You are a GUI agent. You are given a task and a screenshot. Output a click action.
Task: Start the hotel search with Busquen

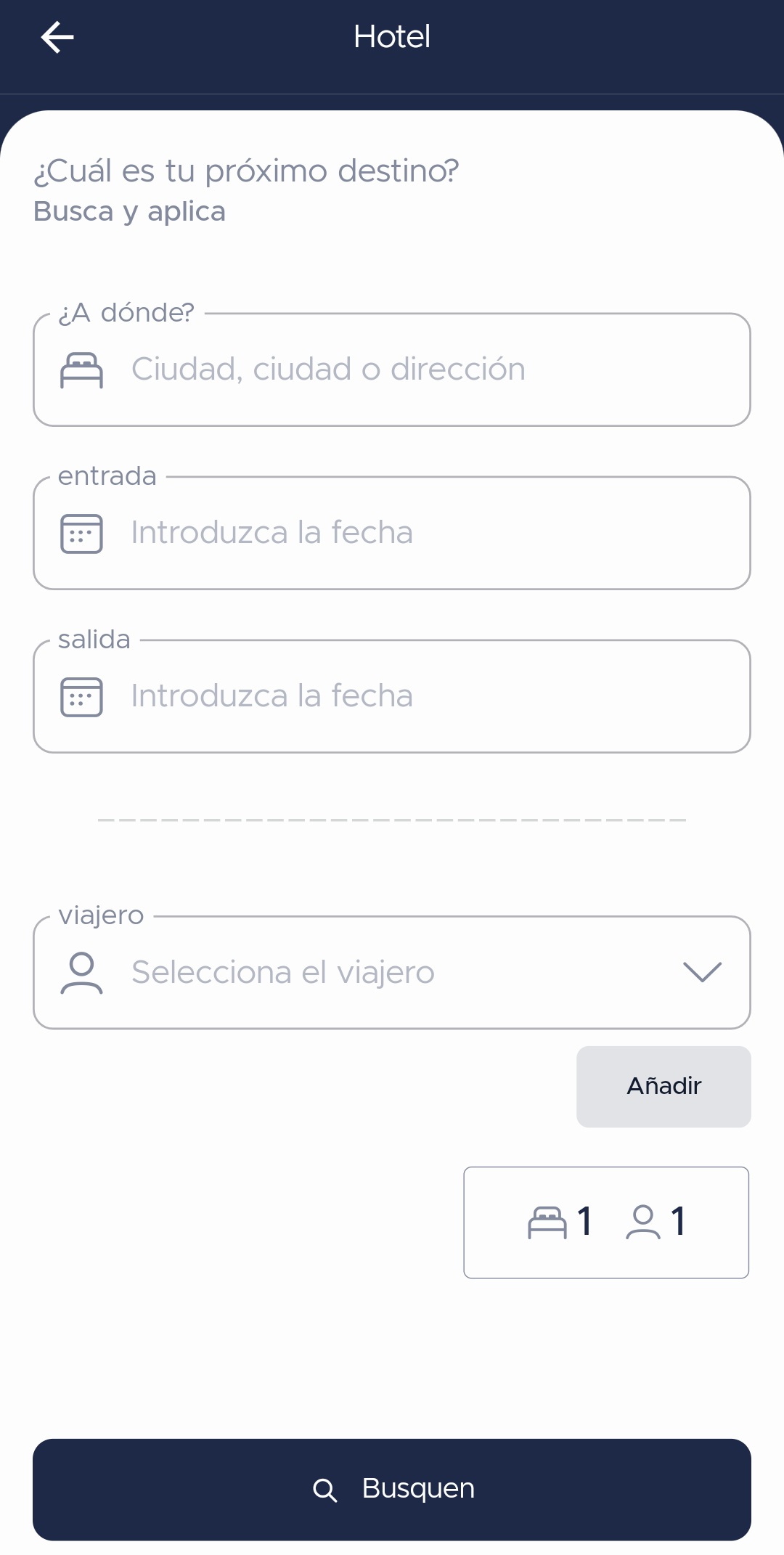coord(392,1490)
